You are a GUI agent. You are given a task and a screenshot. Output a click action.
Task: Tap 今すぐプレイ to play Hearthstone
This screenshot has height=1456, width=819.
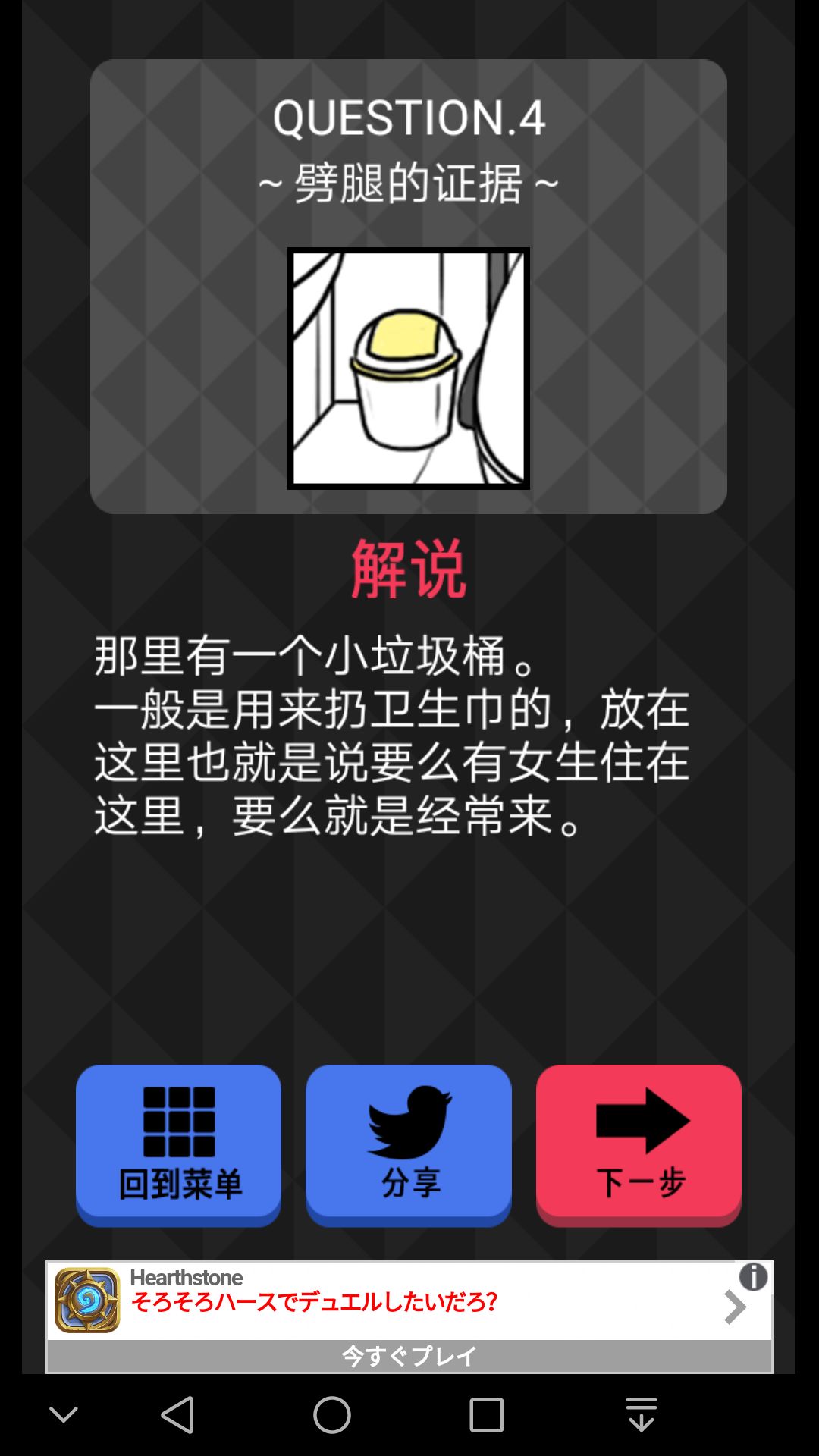[409, 1355]
